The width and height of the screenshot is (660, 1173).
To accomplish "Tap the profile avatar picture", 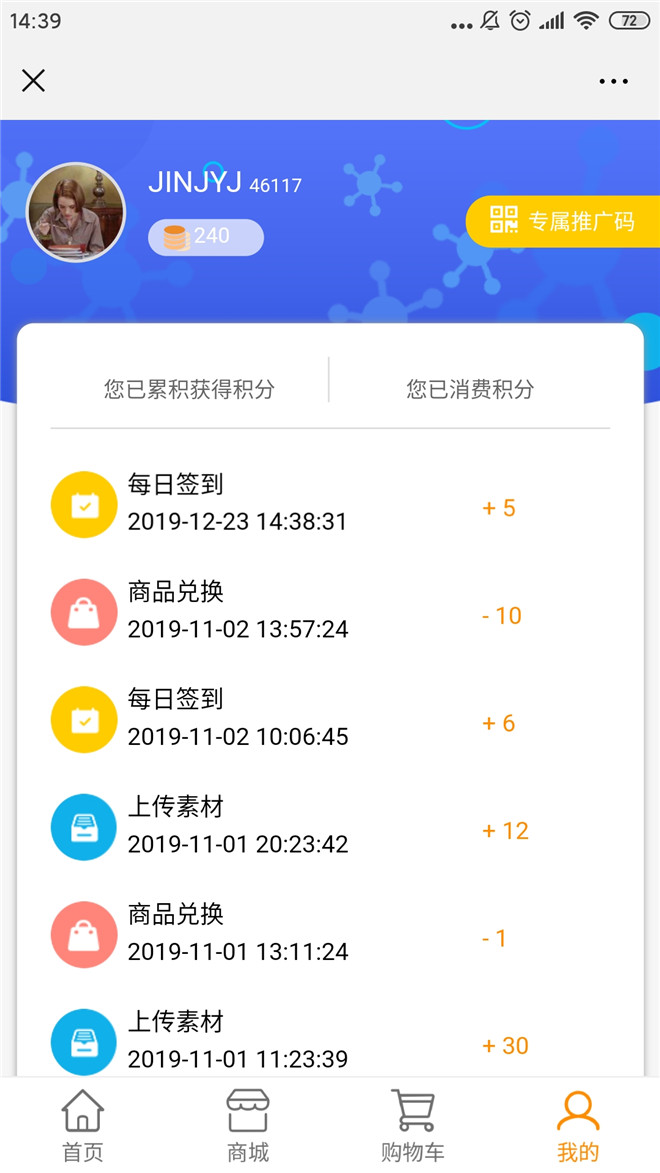I will [x=76, y=212].
